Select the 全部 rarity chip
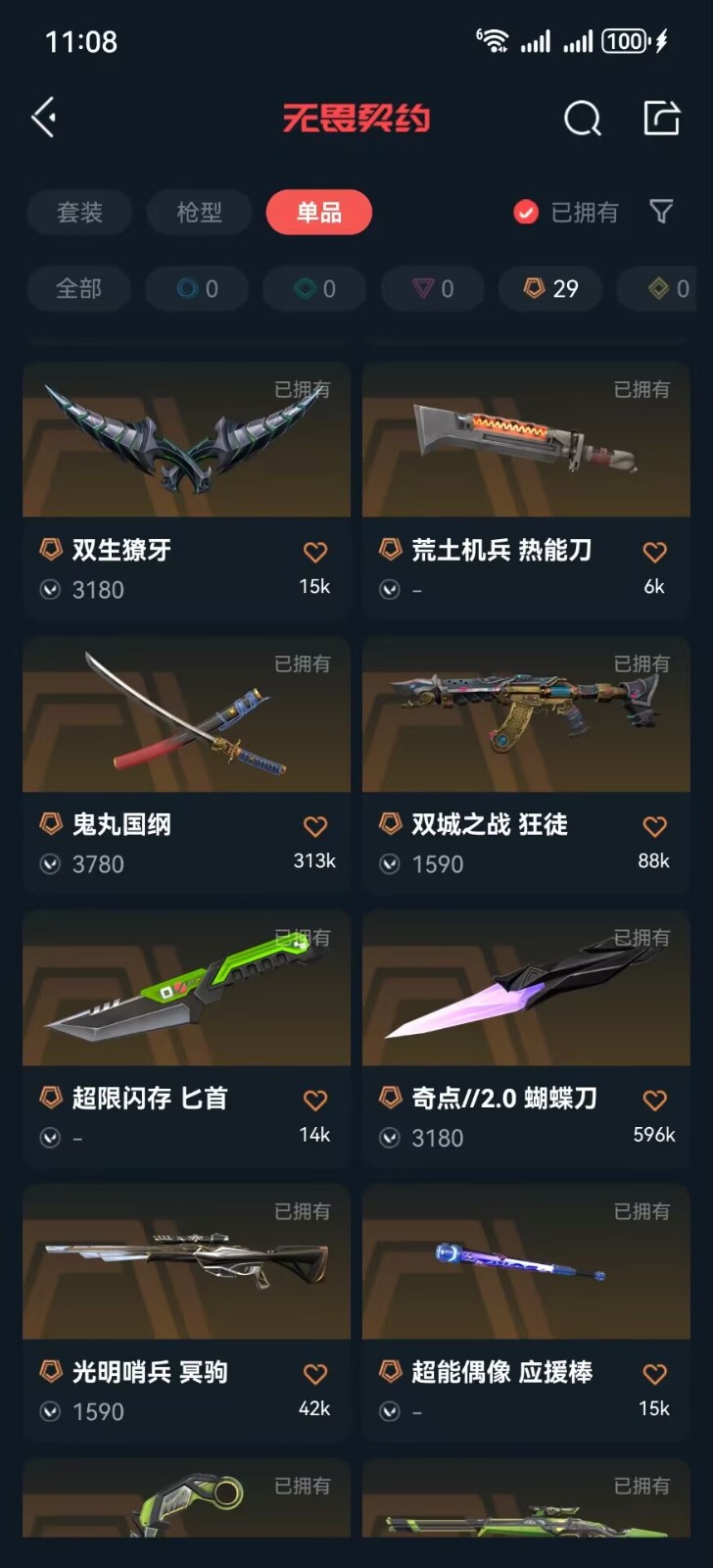 [78, 288]
